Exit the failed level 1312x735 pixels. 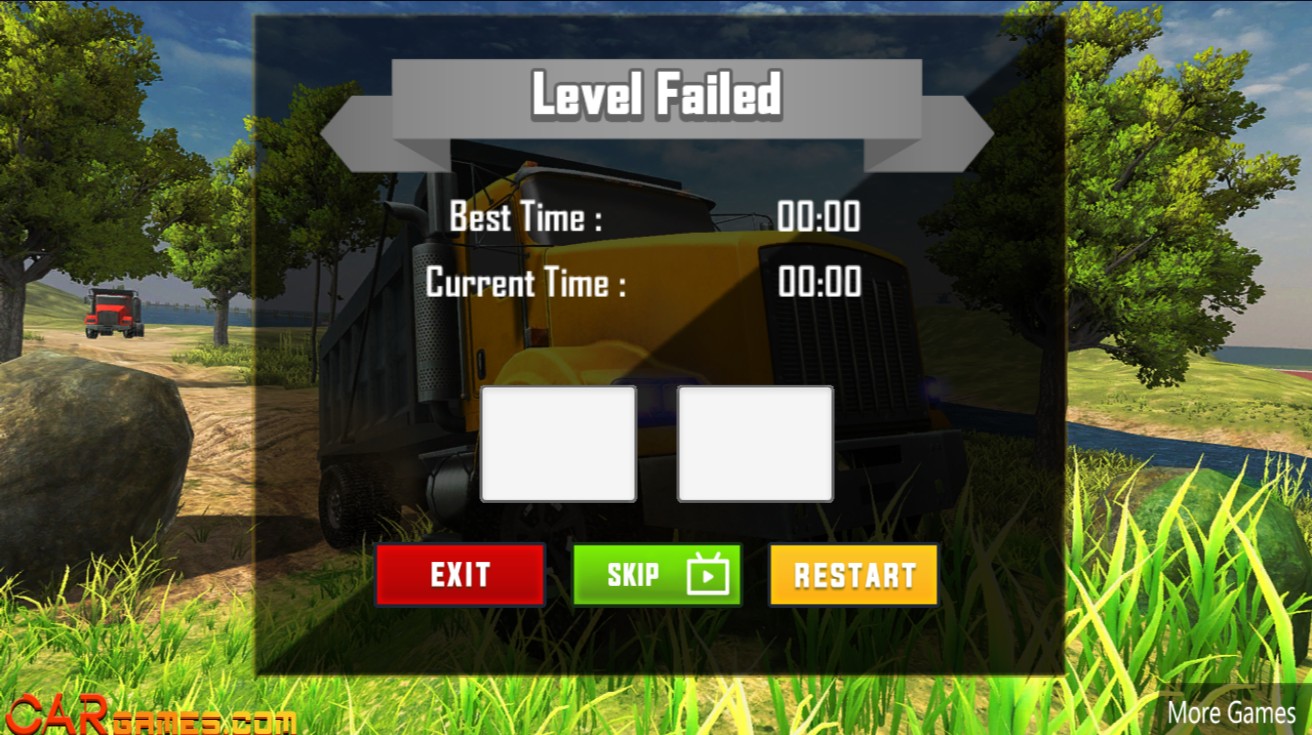click(460, 575)
